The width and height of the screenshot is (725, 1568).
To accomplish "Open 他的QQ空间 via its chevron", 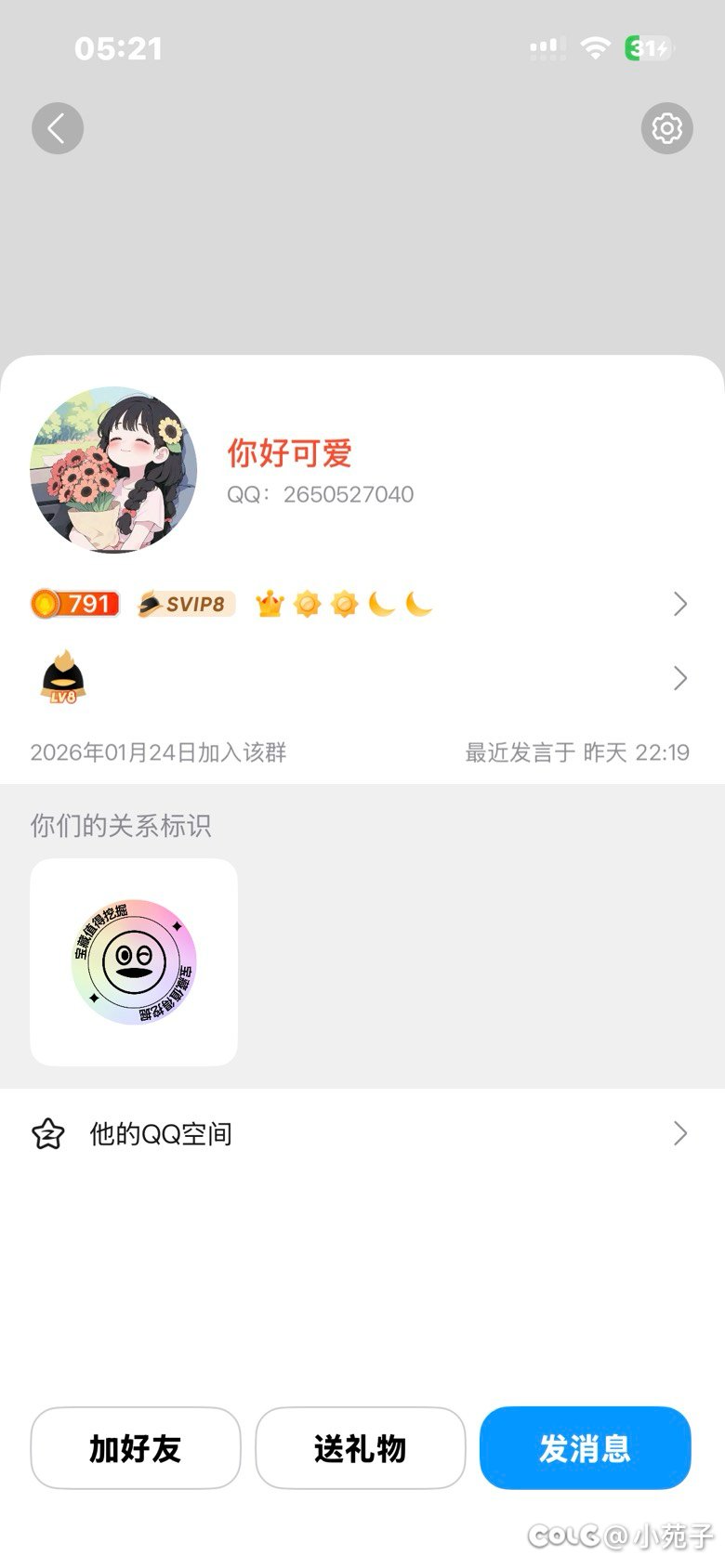I will (680, 1133).
